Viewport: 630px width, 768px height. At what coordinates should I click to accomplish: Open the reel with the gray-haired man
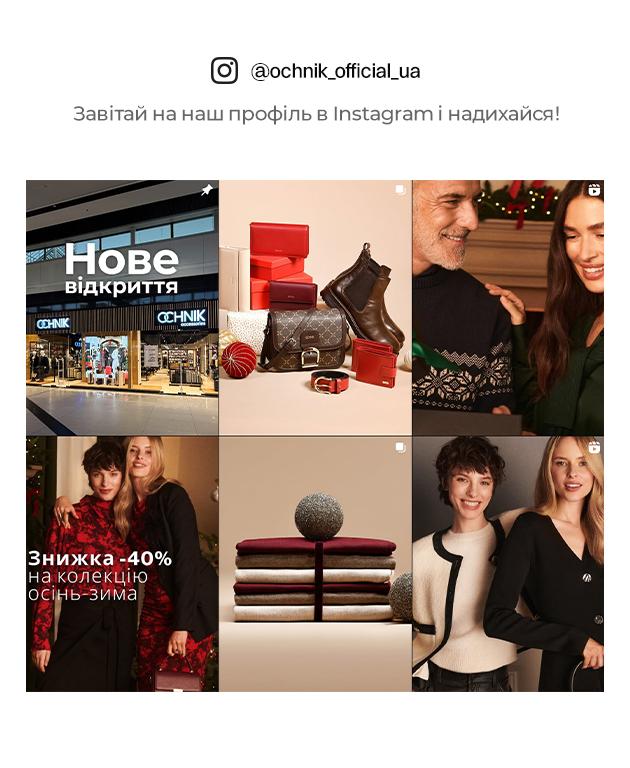click(x=508, y=307)
